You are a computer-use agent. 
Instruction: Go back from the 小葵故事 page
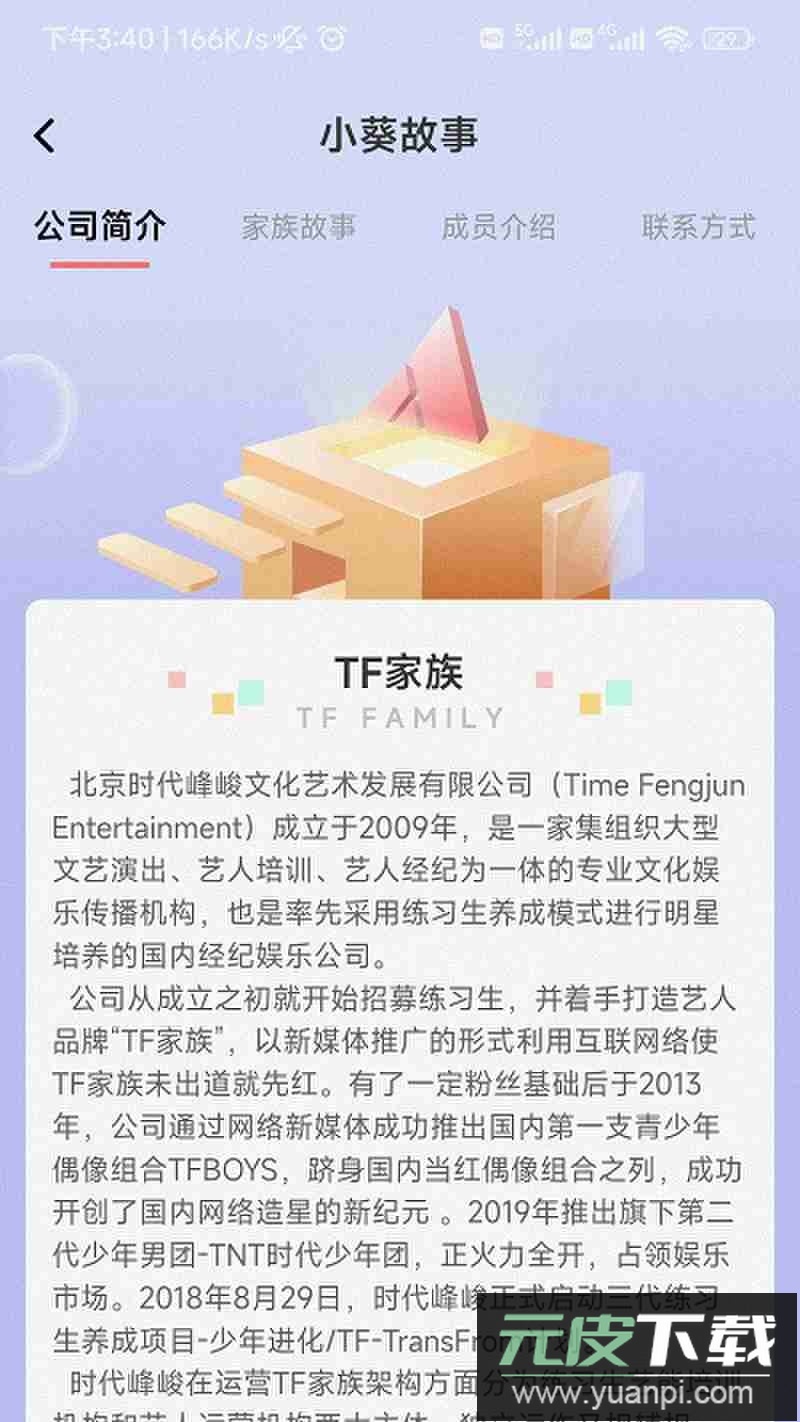pyautogui.click(x=45, y=136)
